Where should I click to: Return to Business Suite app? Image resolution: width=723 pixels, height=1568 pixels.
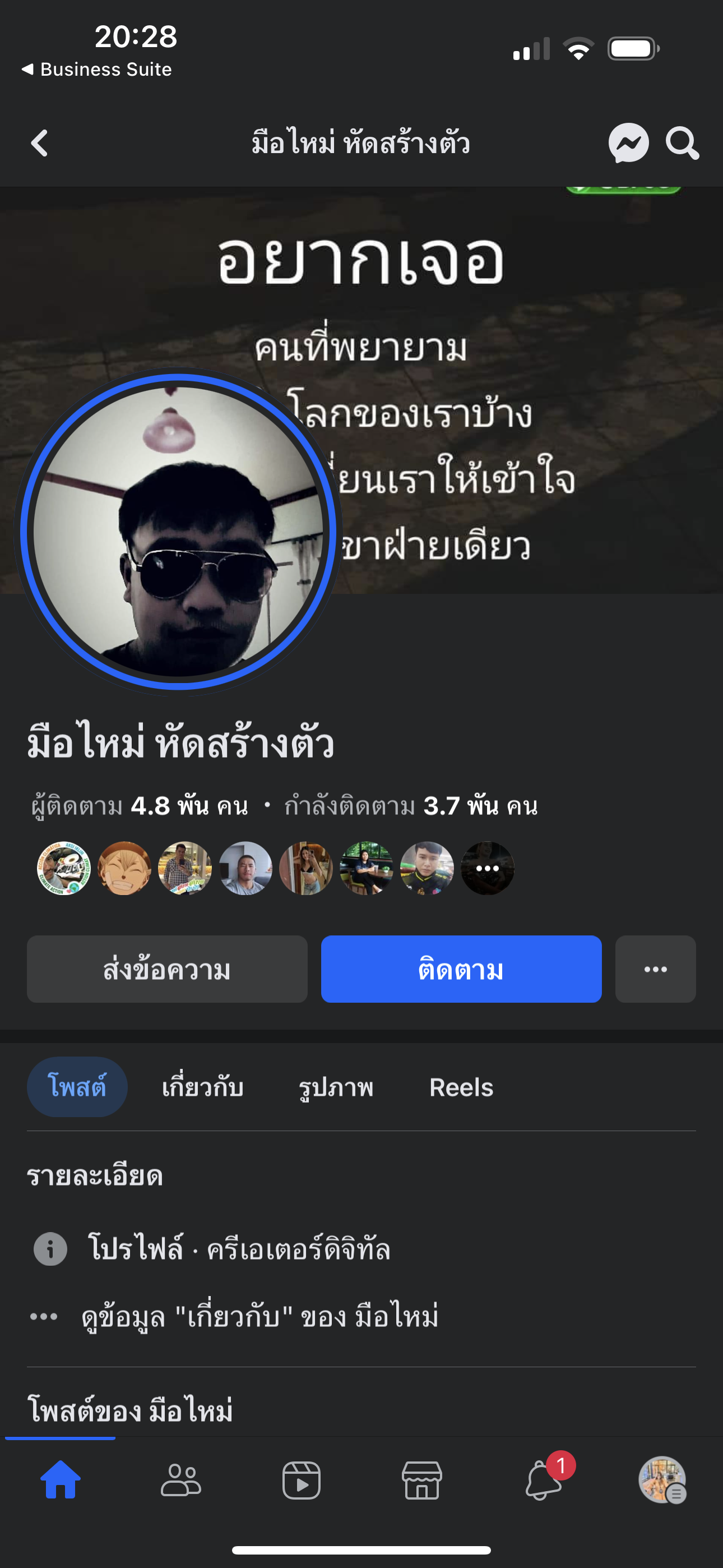point(98,70)
